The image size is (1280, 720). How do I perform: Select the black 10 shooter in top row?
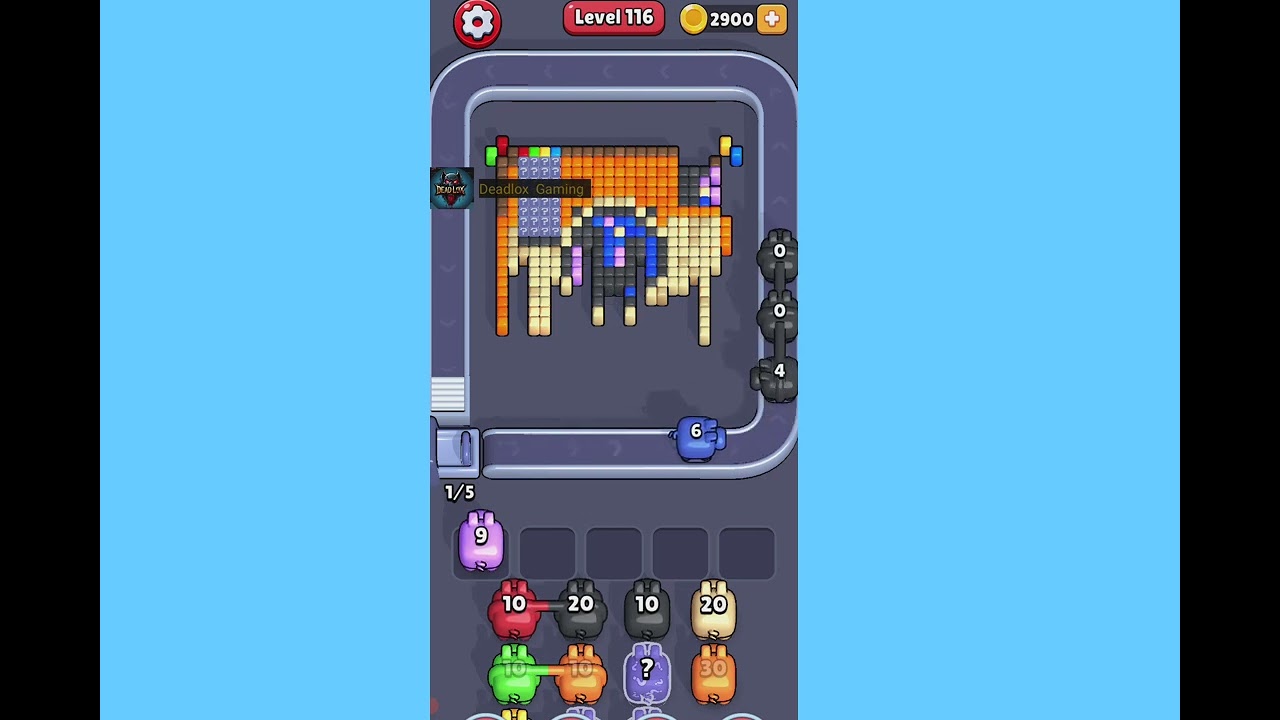pos(647,608)
